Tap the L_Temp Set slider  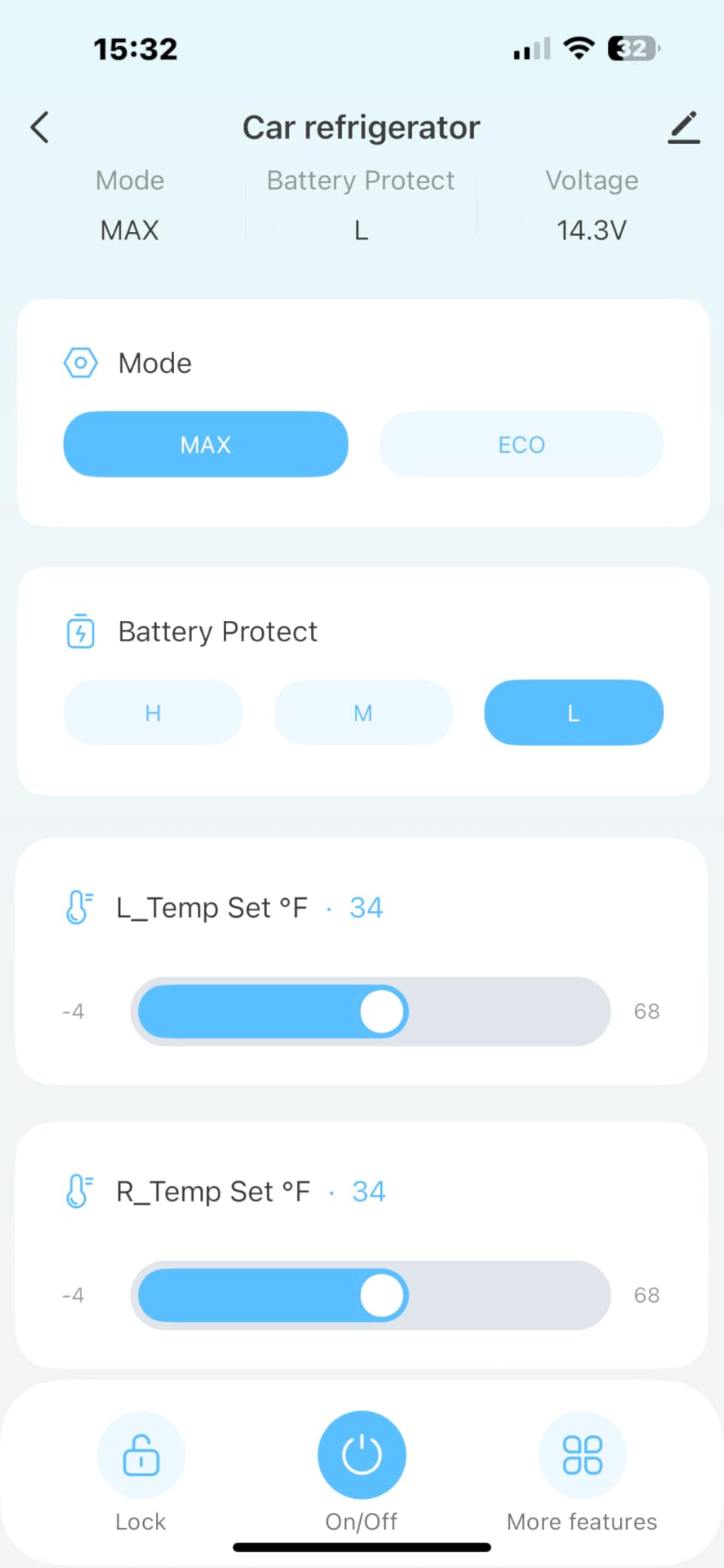click(x=370, y=1011)
